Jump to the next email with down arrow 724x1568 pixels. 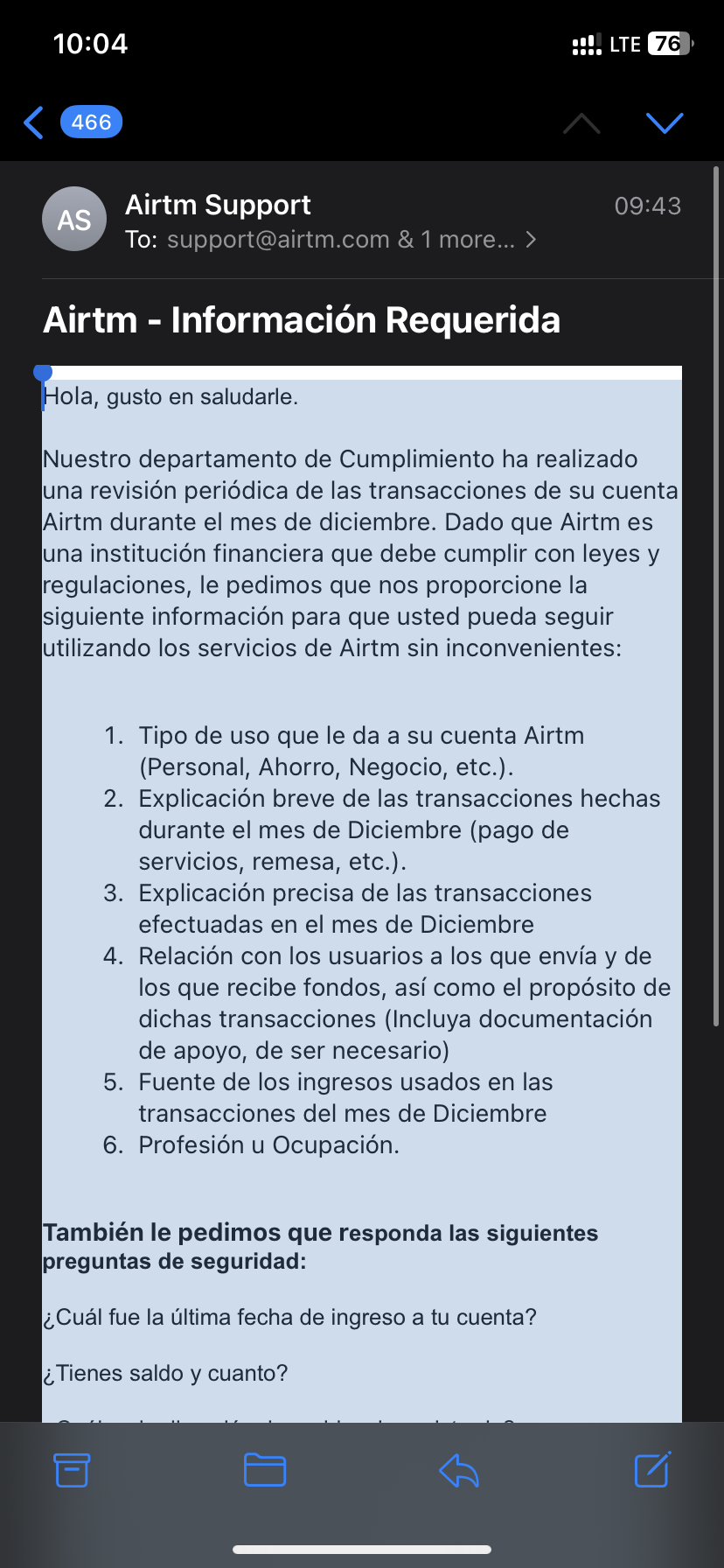(x=665, y=122)
